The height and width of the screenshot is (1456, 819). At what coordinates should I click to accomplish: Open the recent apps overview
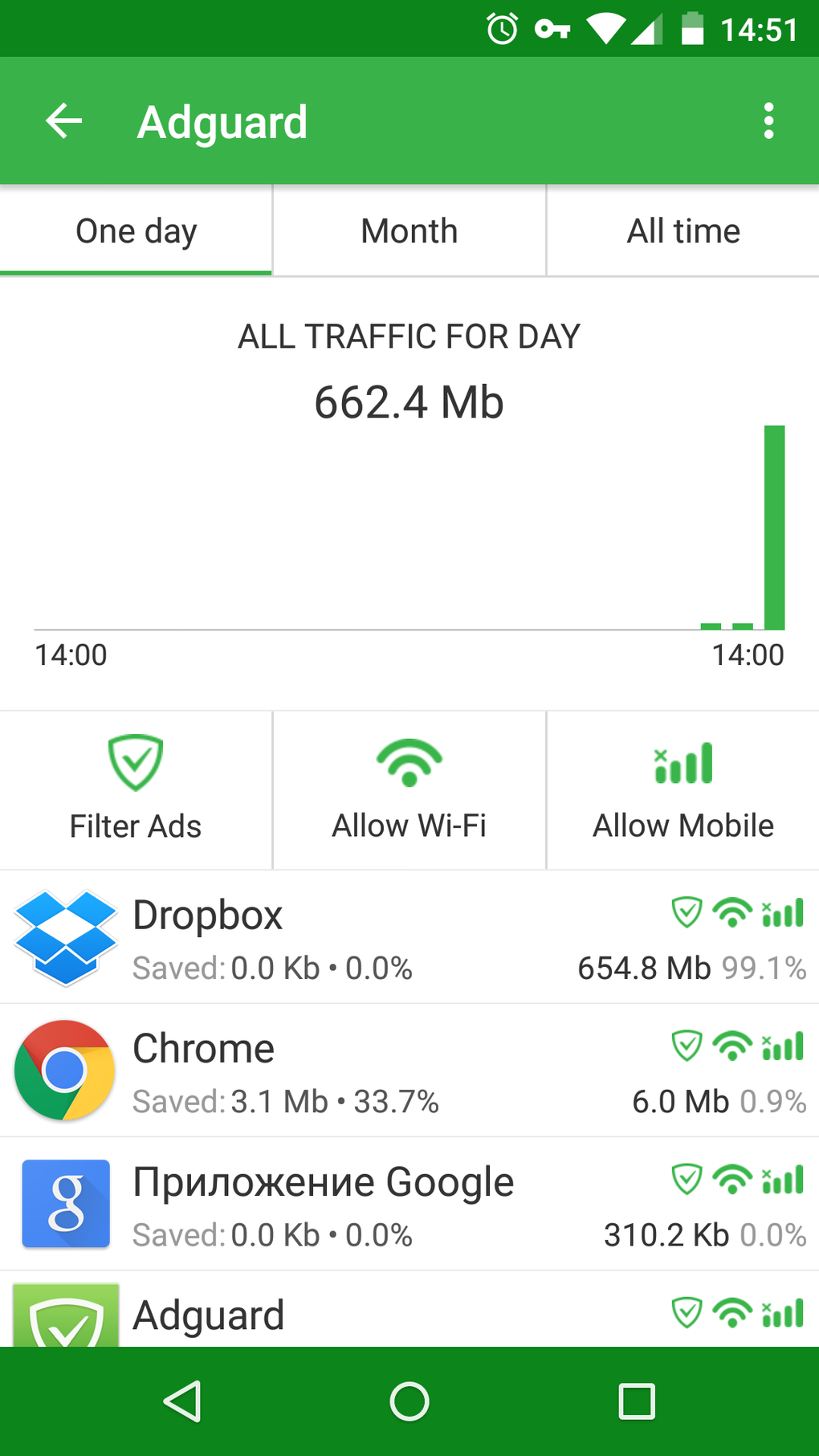point(637,1401)
